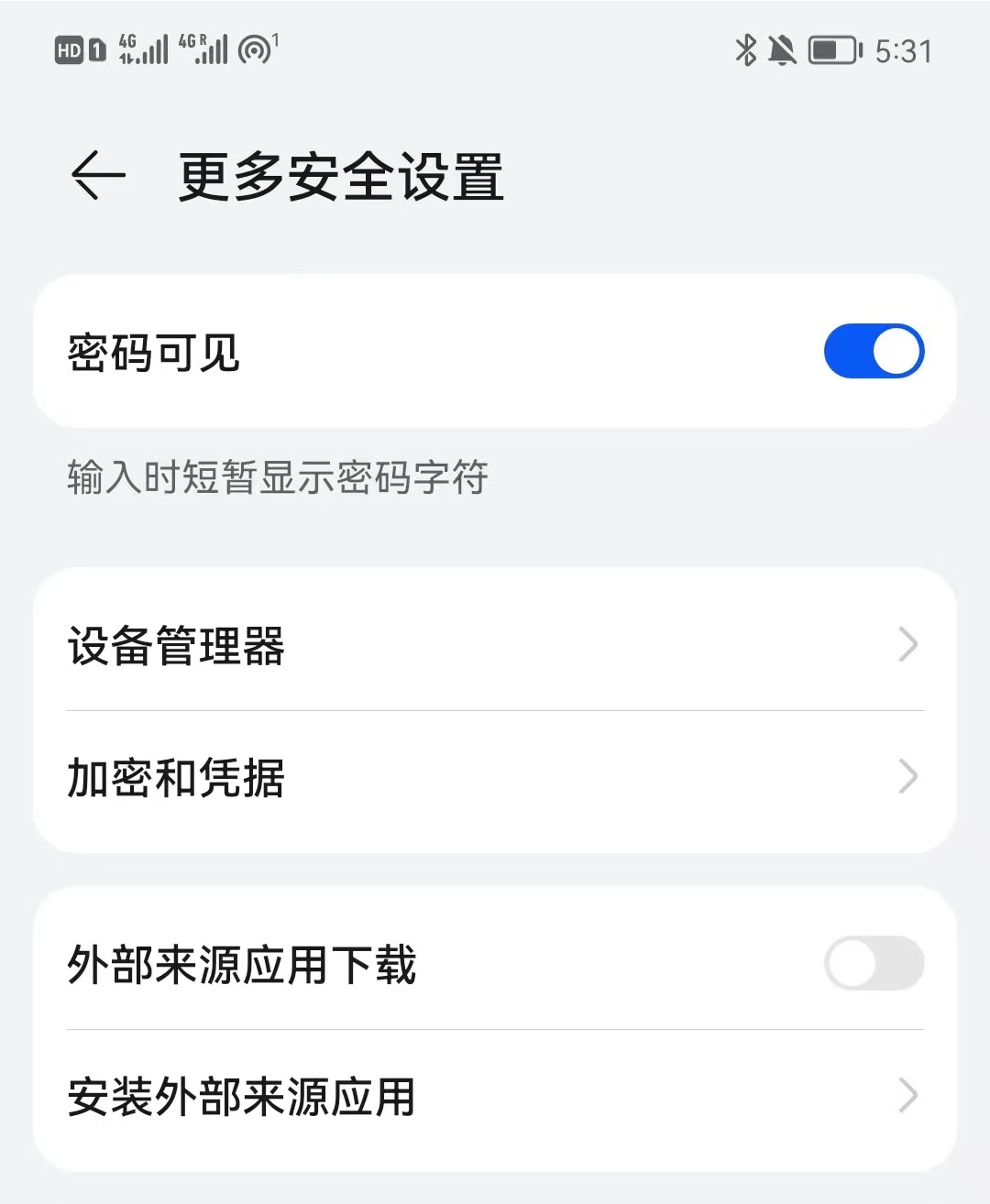Turn off the 密码可见 switch
The image size is (990, 1204).
[873, 351]
